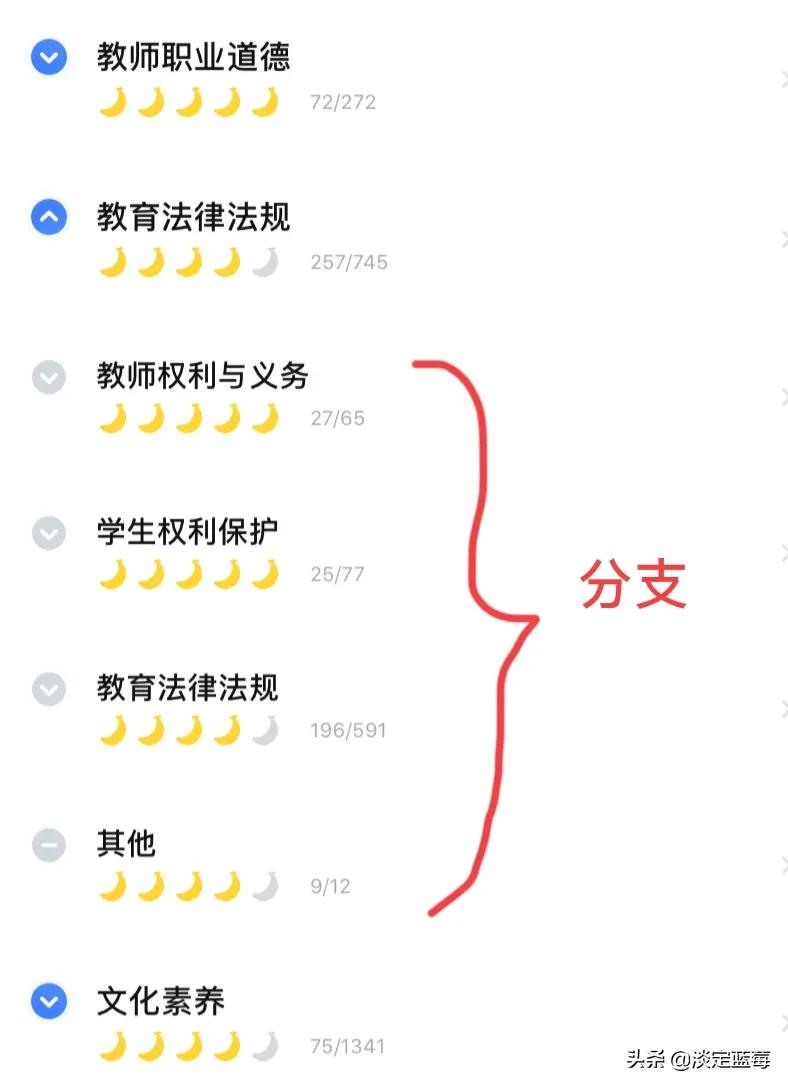Collapse the expanded 教育法律法规 section

[47, 217]
